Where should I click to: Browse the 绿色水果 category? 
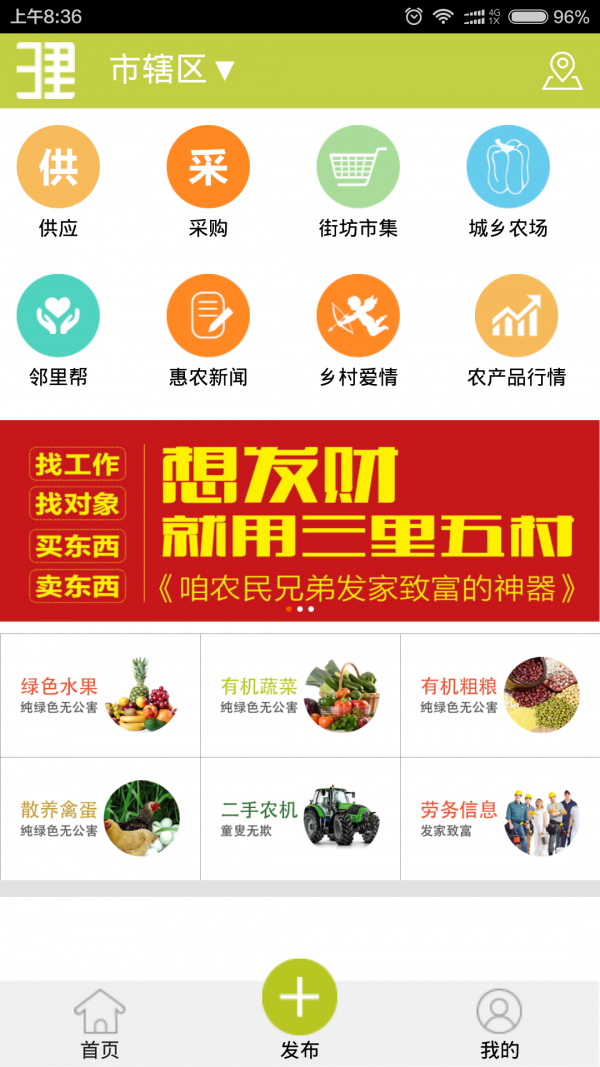pyautogui.click(x=100, y=695)
